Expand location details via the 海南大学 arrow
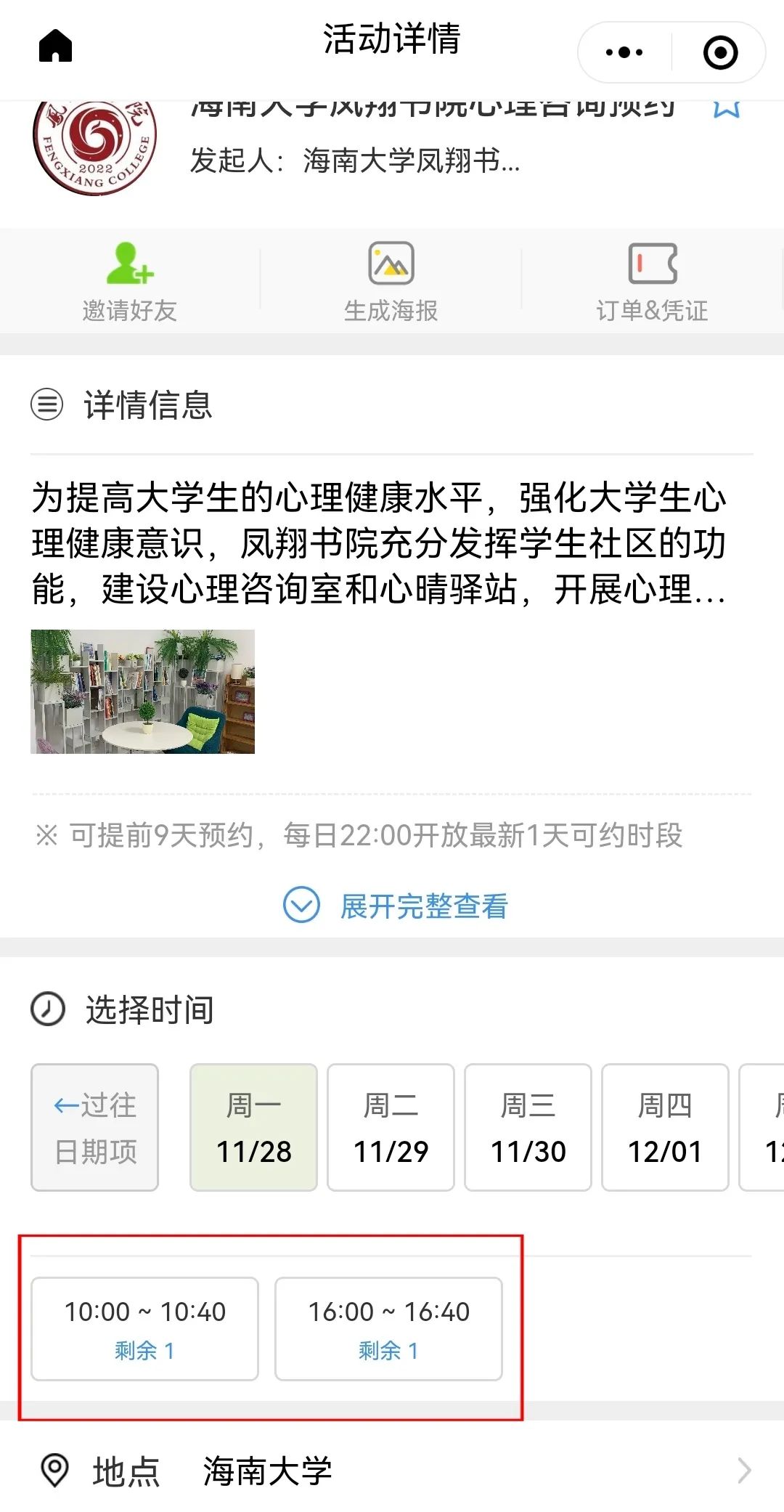Image resolution: width=784 pixels, height=1512 pixels. tap(745, 1470)
